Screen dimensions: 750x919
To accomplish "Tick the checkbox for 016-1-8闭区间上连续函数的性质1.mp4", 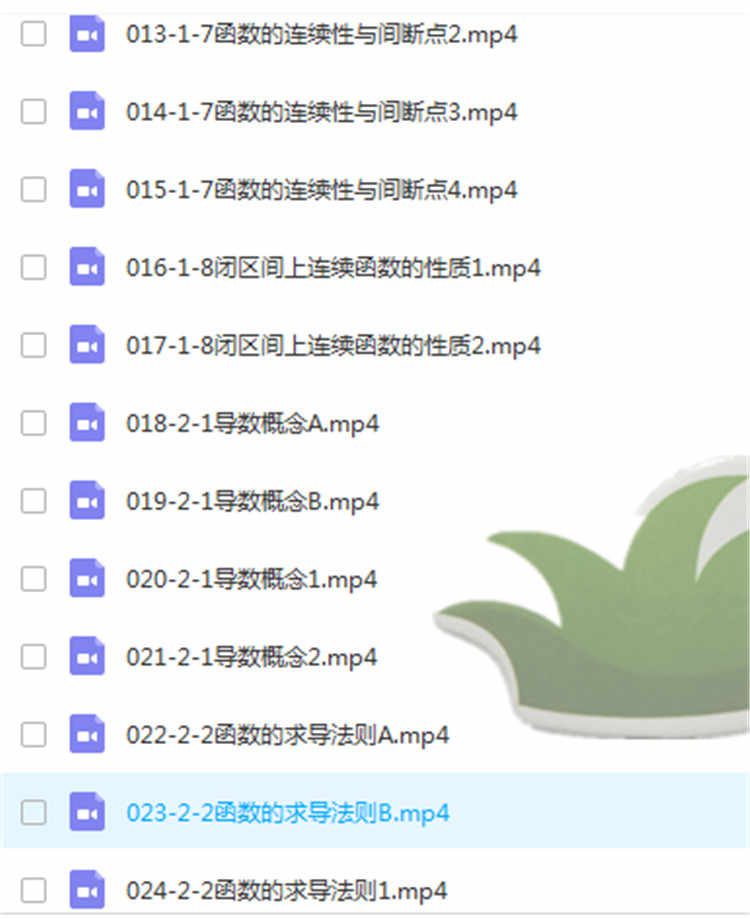I will [x=34, y=267].
